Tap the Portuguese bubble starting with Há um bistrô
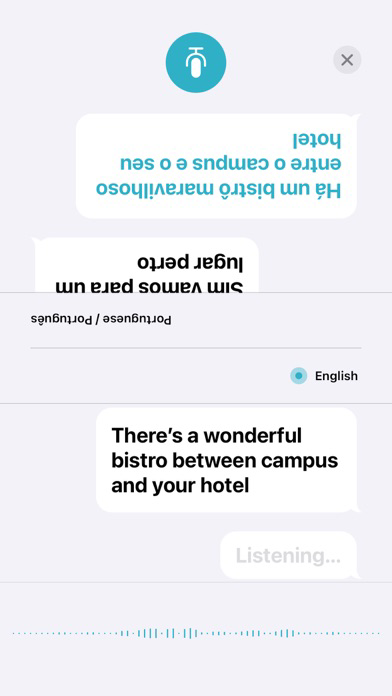Viewport: 392px width, 696px height. (x=216, y=166)
